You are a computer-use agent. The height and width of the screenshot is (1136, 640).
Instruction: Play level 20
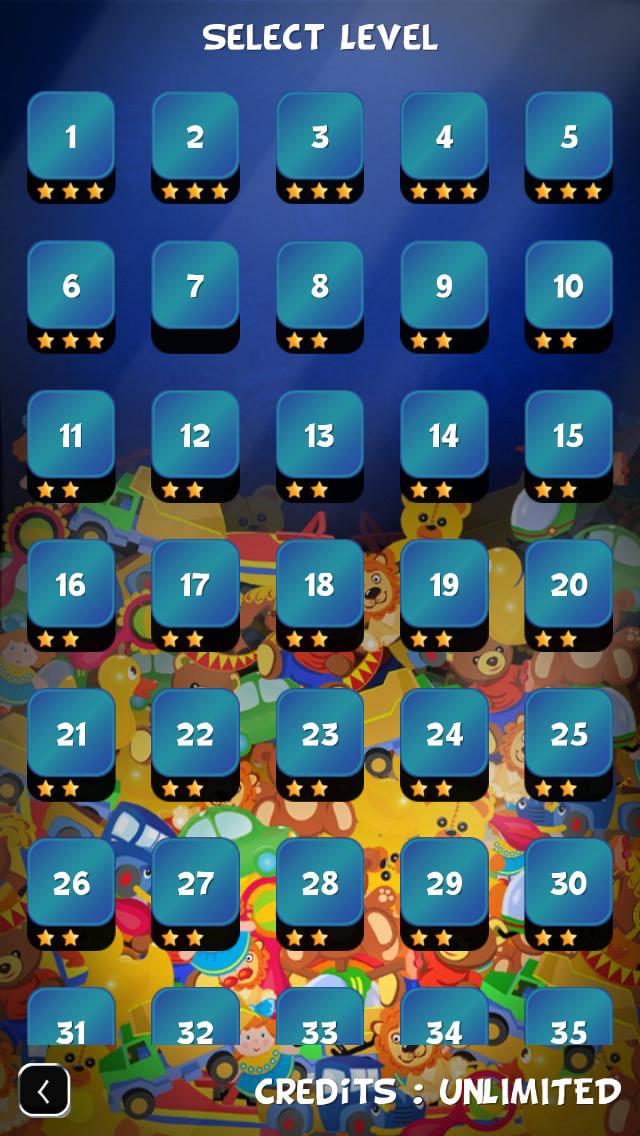[569, 585]
